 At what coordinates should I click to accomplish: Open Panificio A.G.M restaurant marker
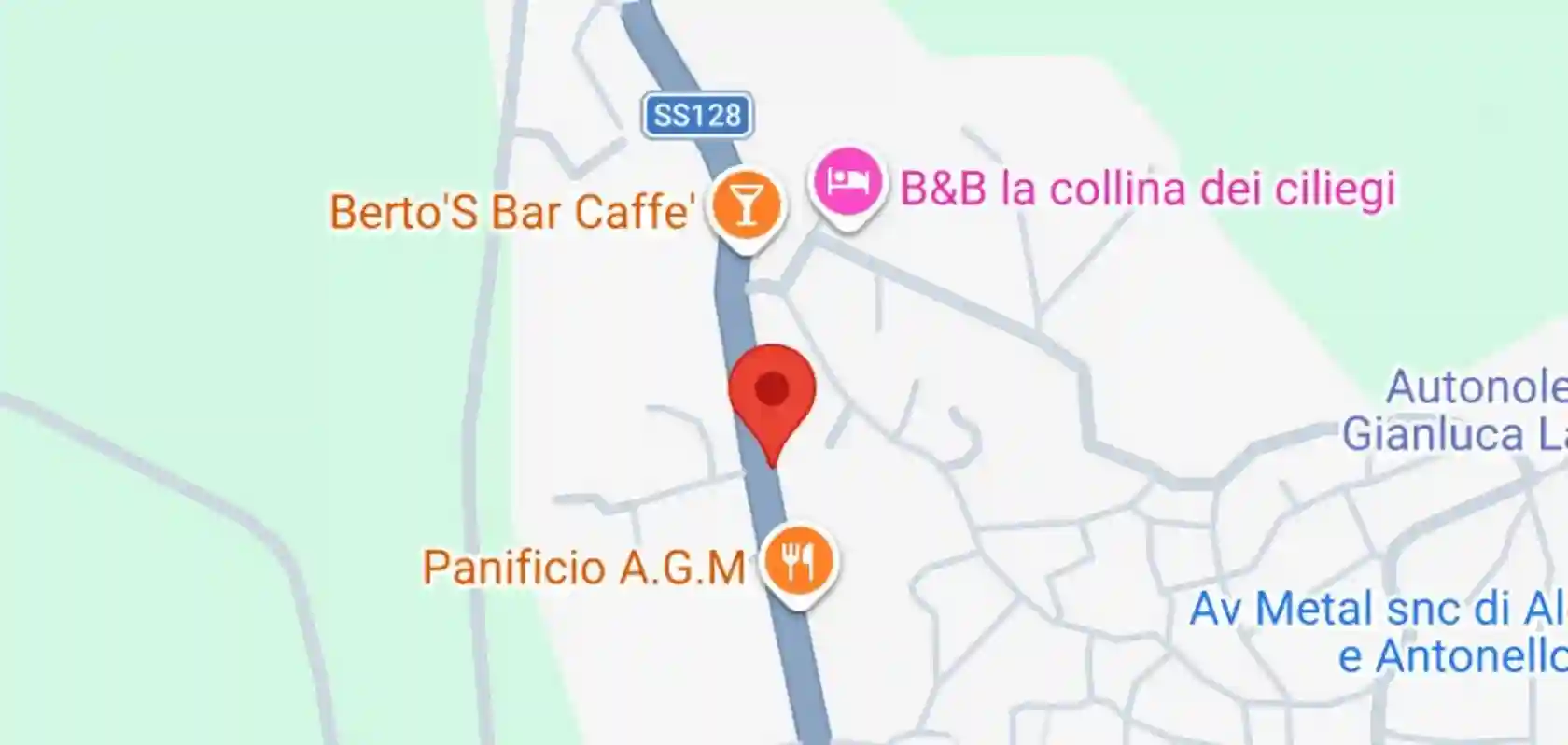799,563
